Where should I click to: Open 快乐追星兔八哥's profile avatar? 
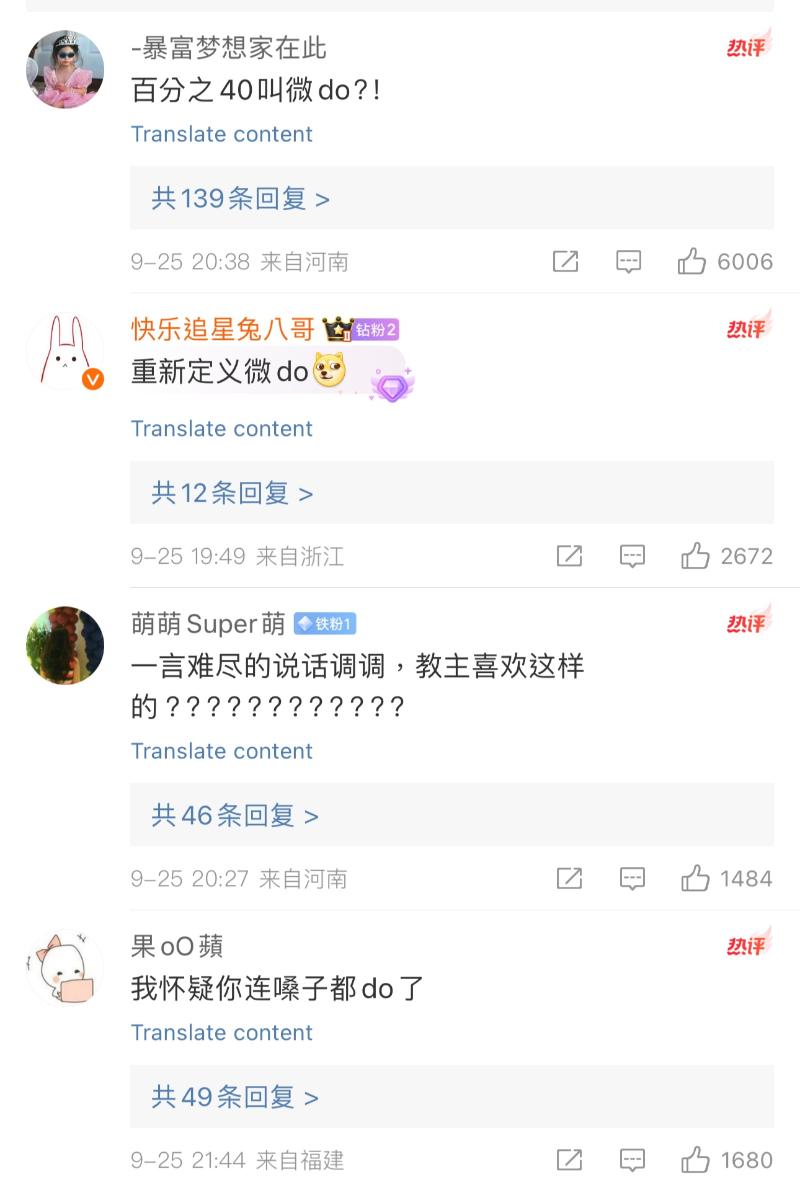65,352
